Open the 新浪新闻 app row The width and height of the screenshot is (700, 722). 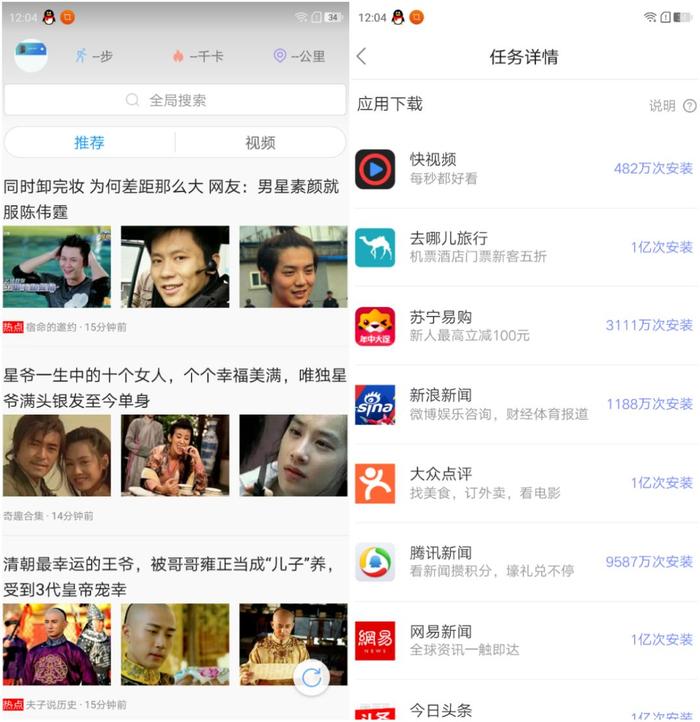[x=525, y=404]
